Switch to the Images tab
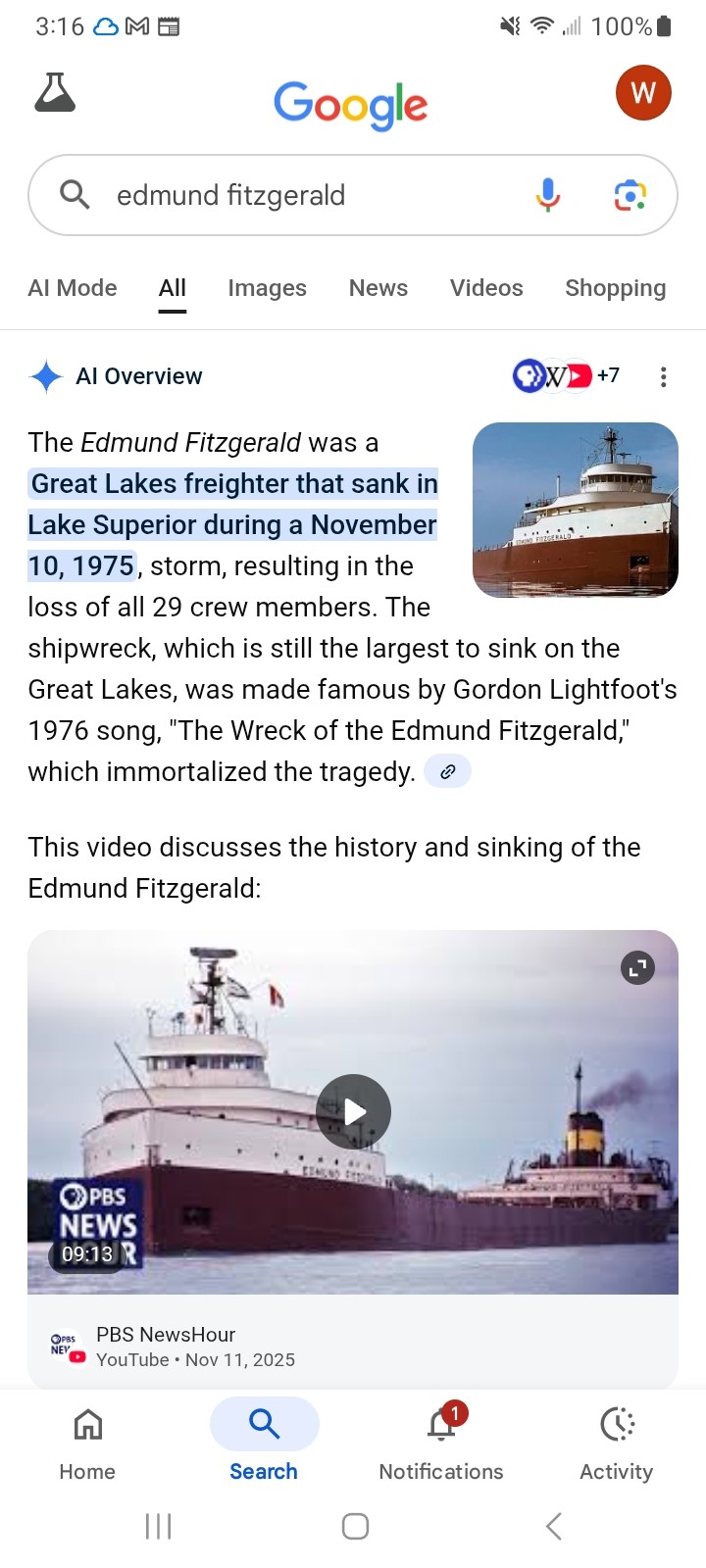 tap(267, 288)
